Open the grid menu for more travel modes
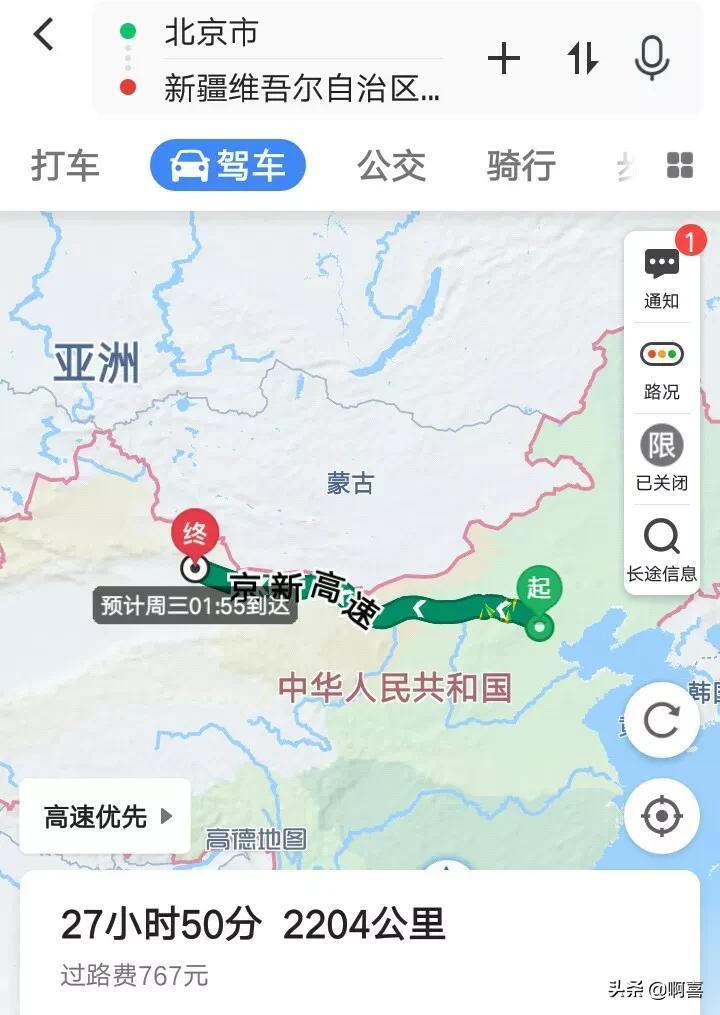This screenshot has height=1015, width=720. tap(680, 166)
